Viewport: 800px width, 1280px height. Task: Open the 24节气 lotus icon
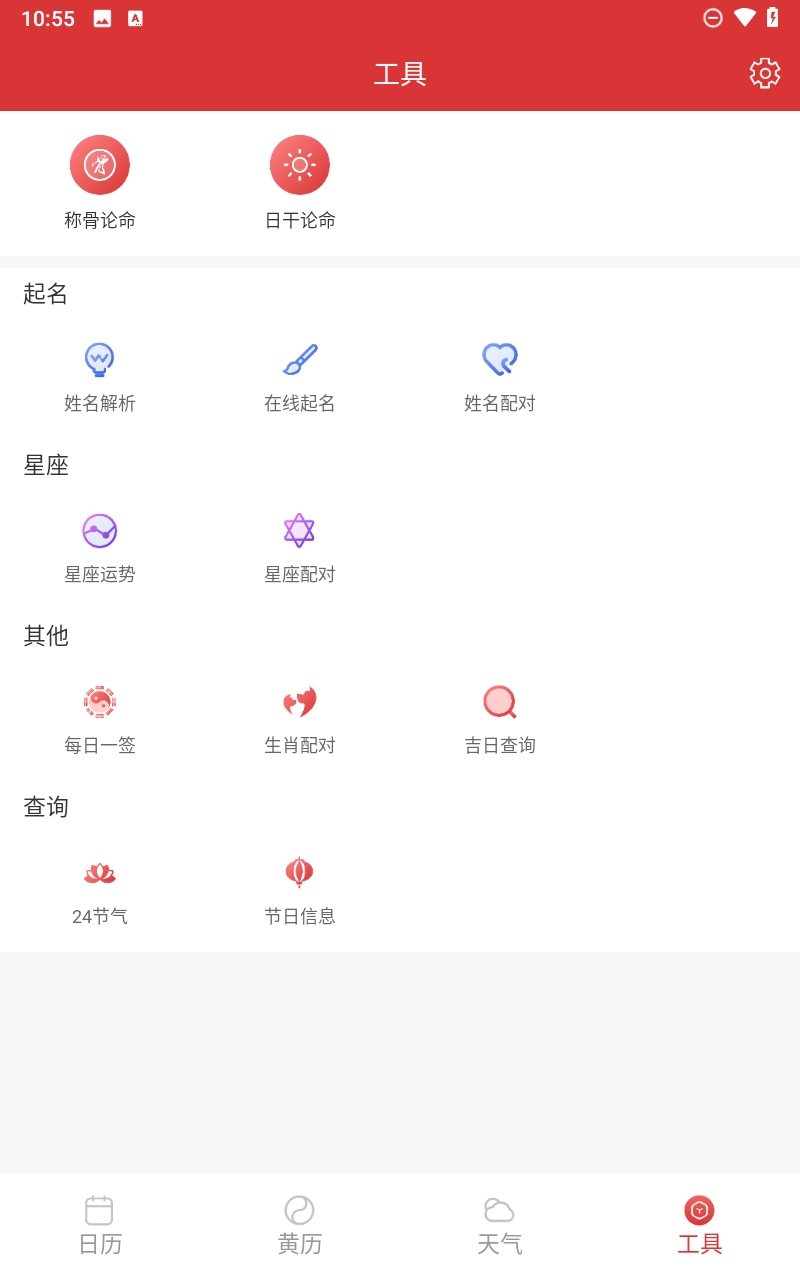coord(100,872)
